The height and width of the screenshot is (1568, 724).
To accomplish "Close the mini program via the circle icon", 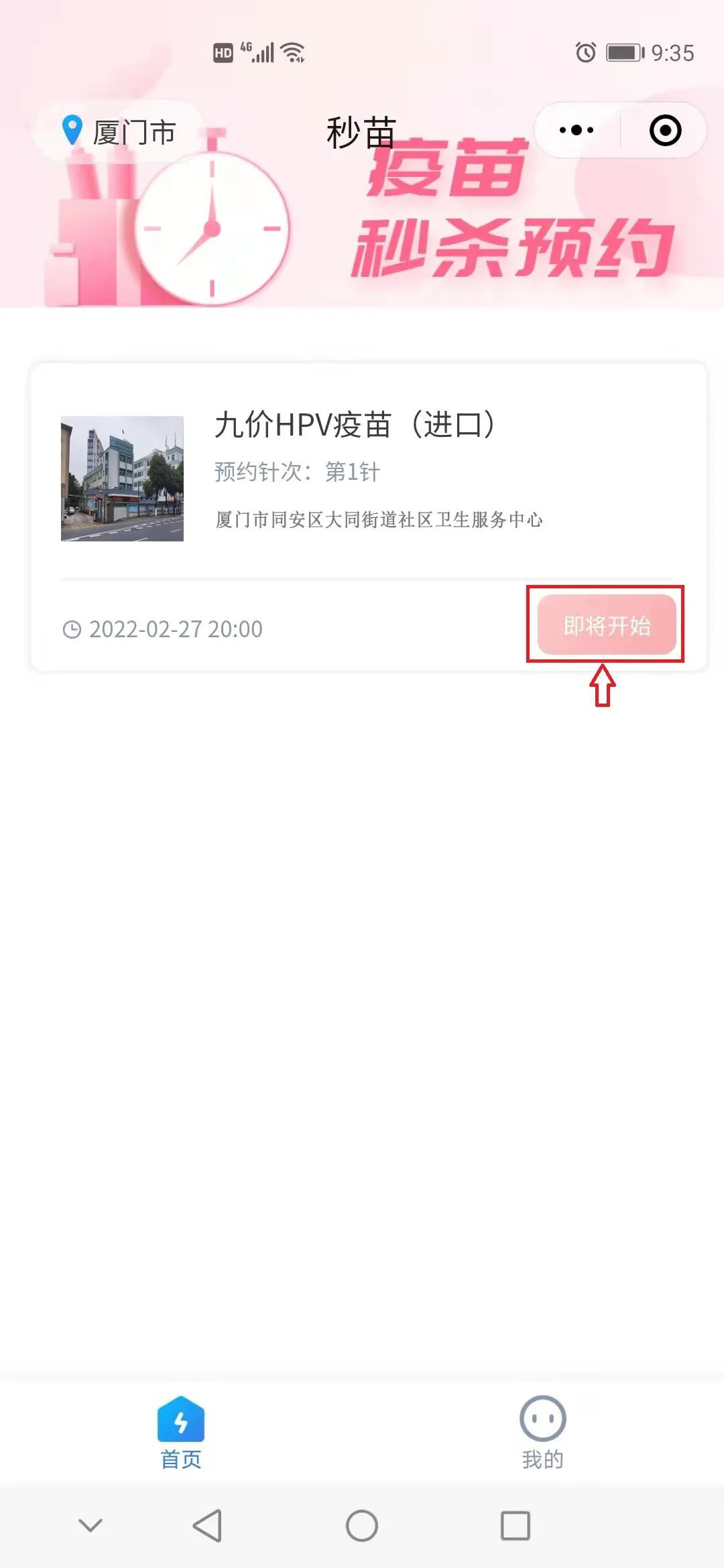I will [x=665, y=130].
